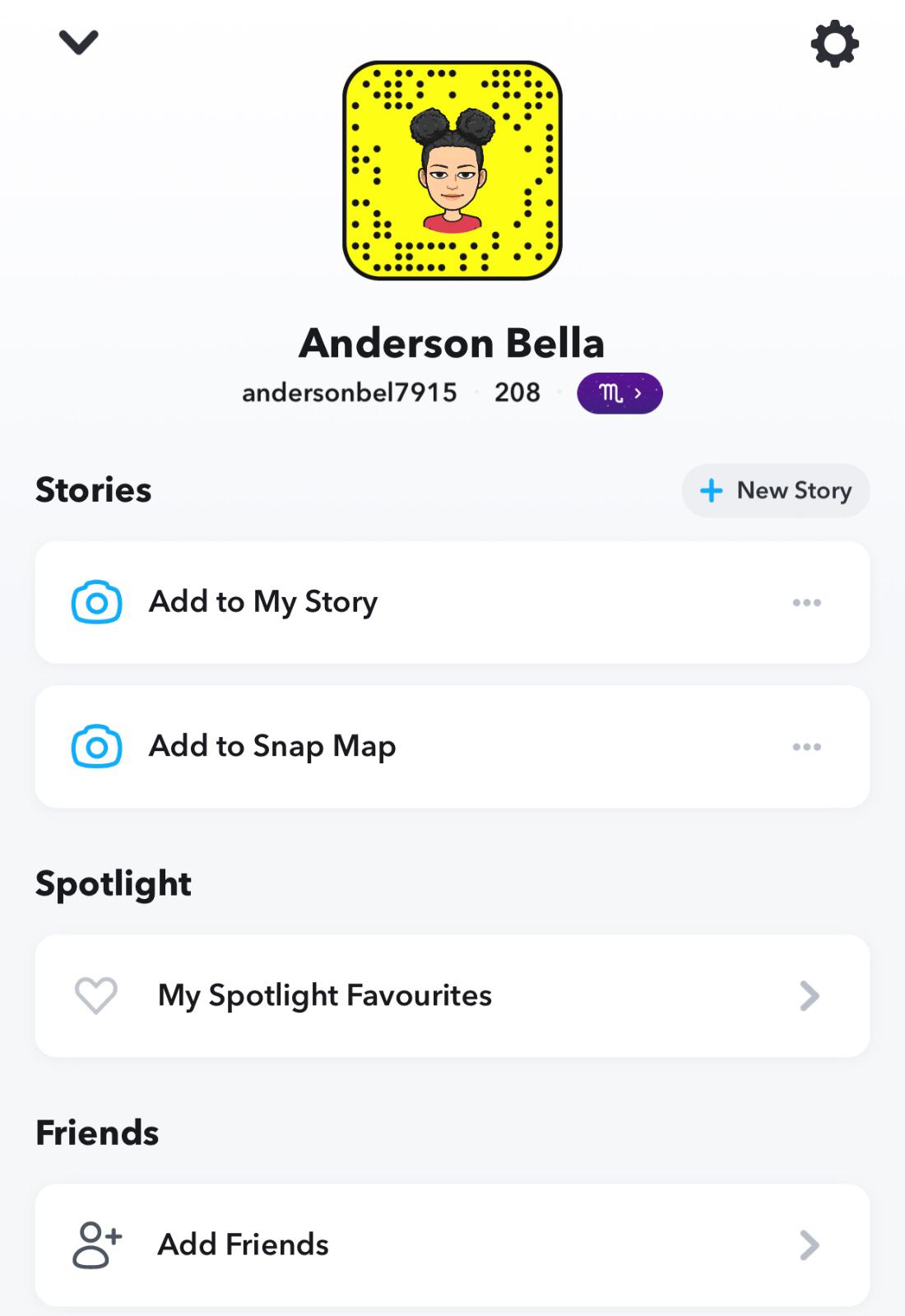
Task: Select Add to My Story
Action: click(x=263, y=602)
